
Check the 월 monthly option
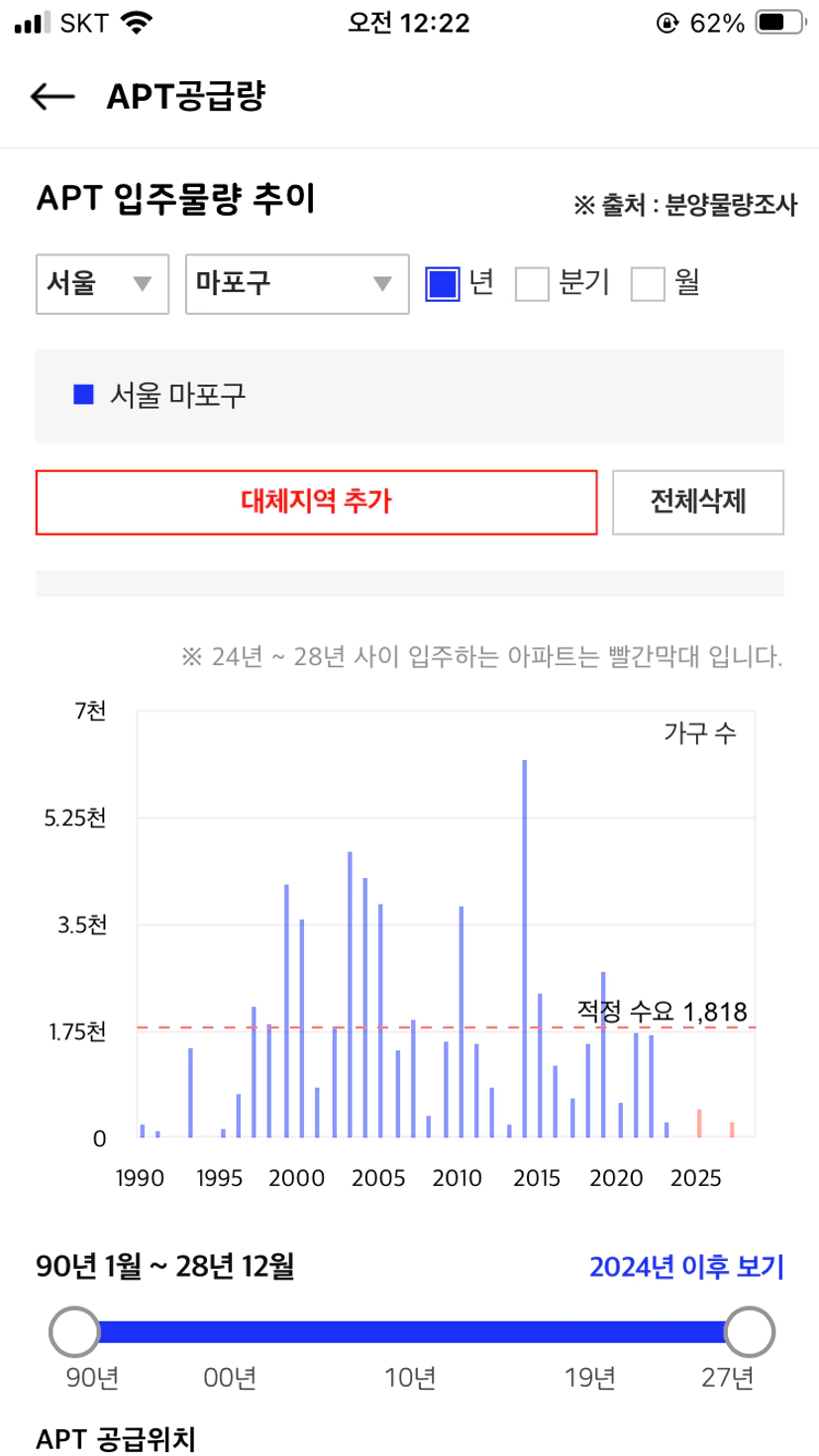coord(648,284)
